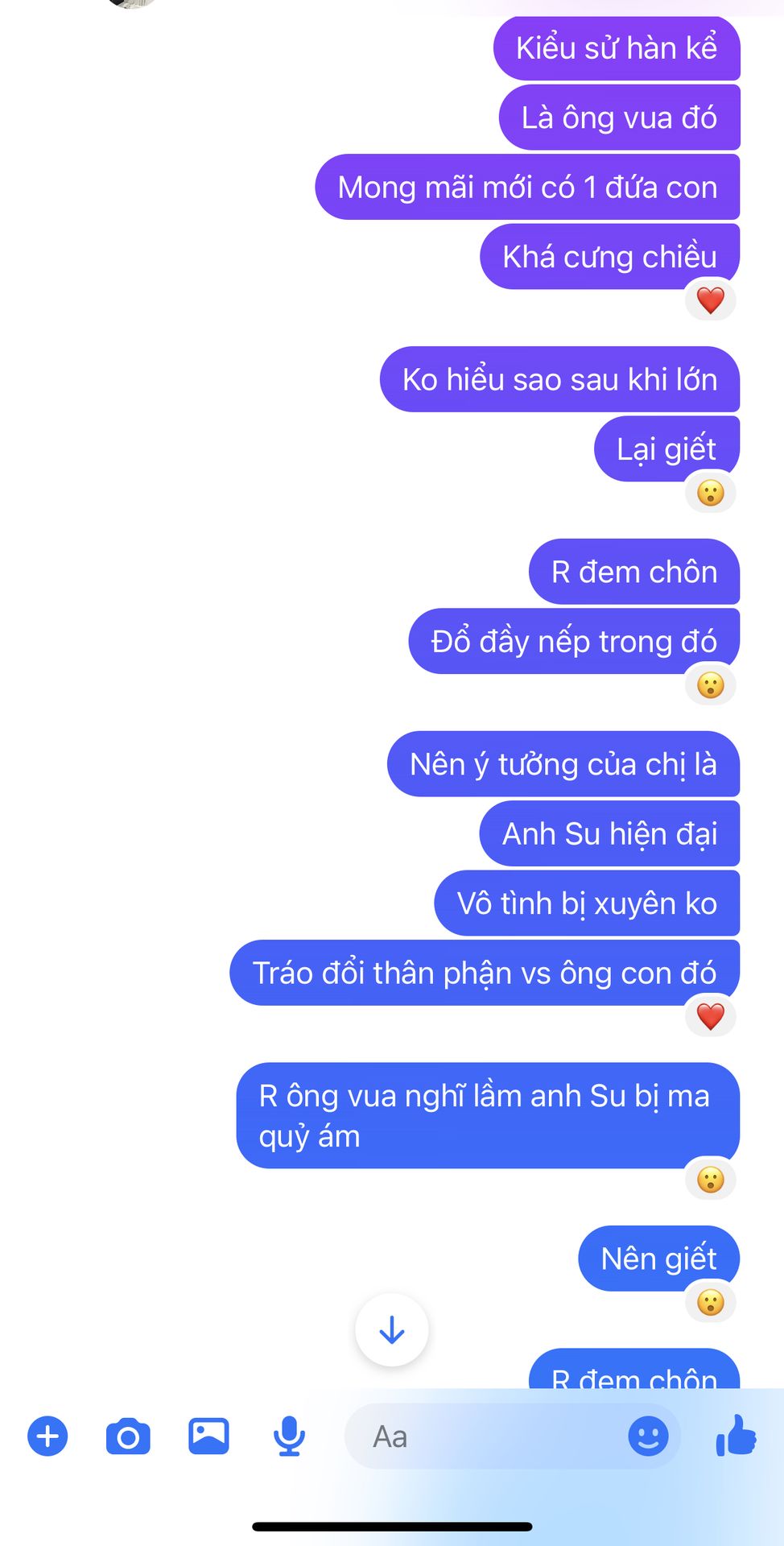Send a thumbs-up like
The width and height of the screenshot is (784, 1546).
tap(737, 1436)
